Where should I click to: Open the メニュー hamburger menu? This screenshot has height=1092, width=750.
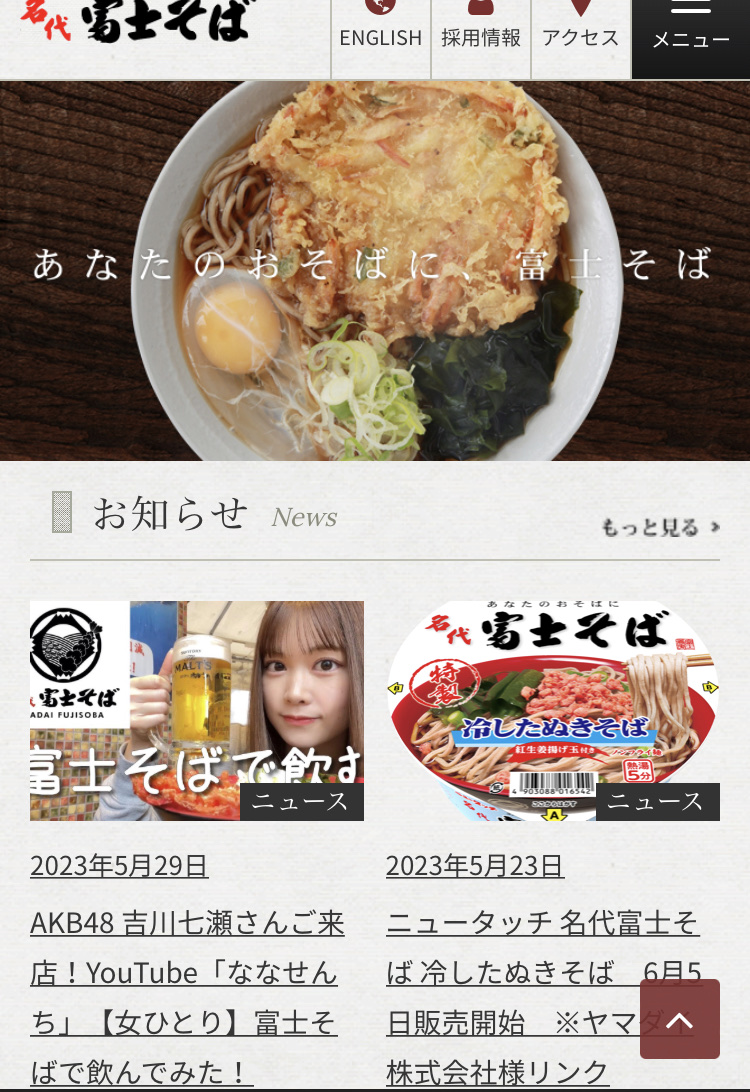click(x=690, y=30)
